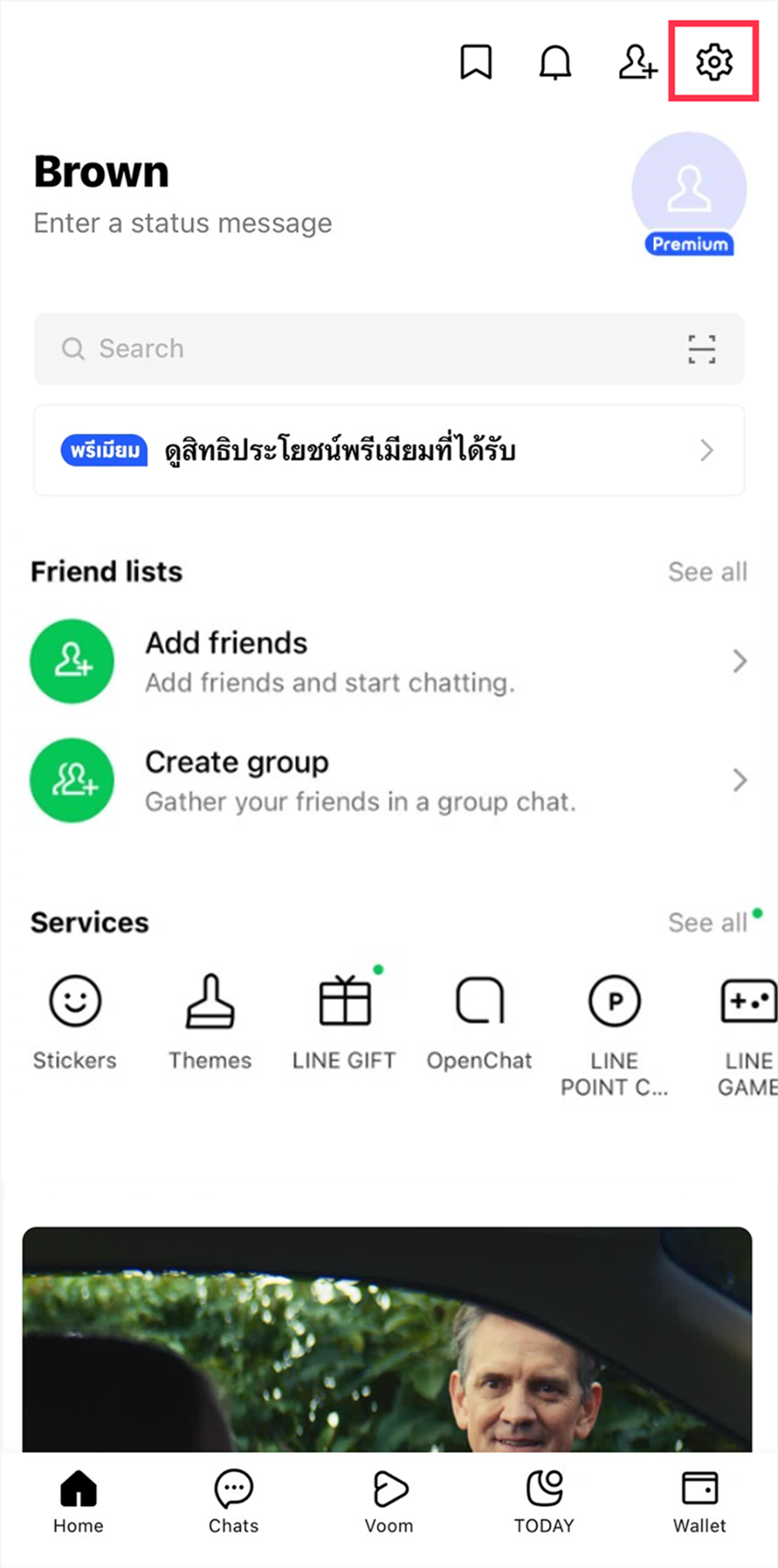This screenshot has width=778, height=1568.
Task: Switch to the Chats tab
Action: pos(234,1502)
